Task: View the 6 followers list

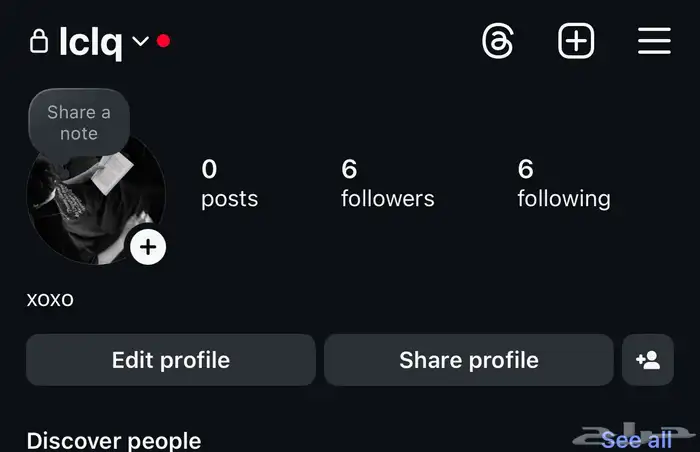Action: [387, 183]
